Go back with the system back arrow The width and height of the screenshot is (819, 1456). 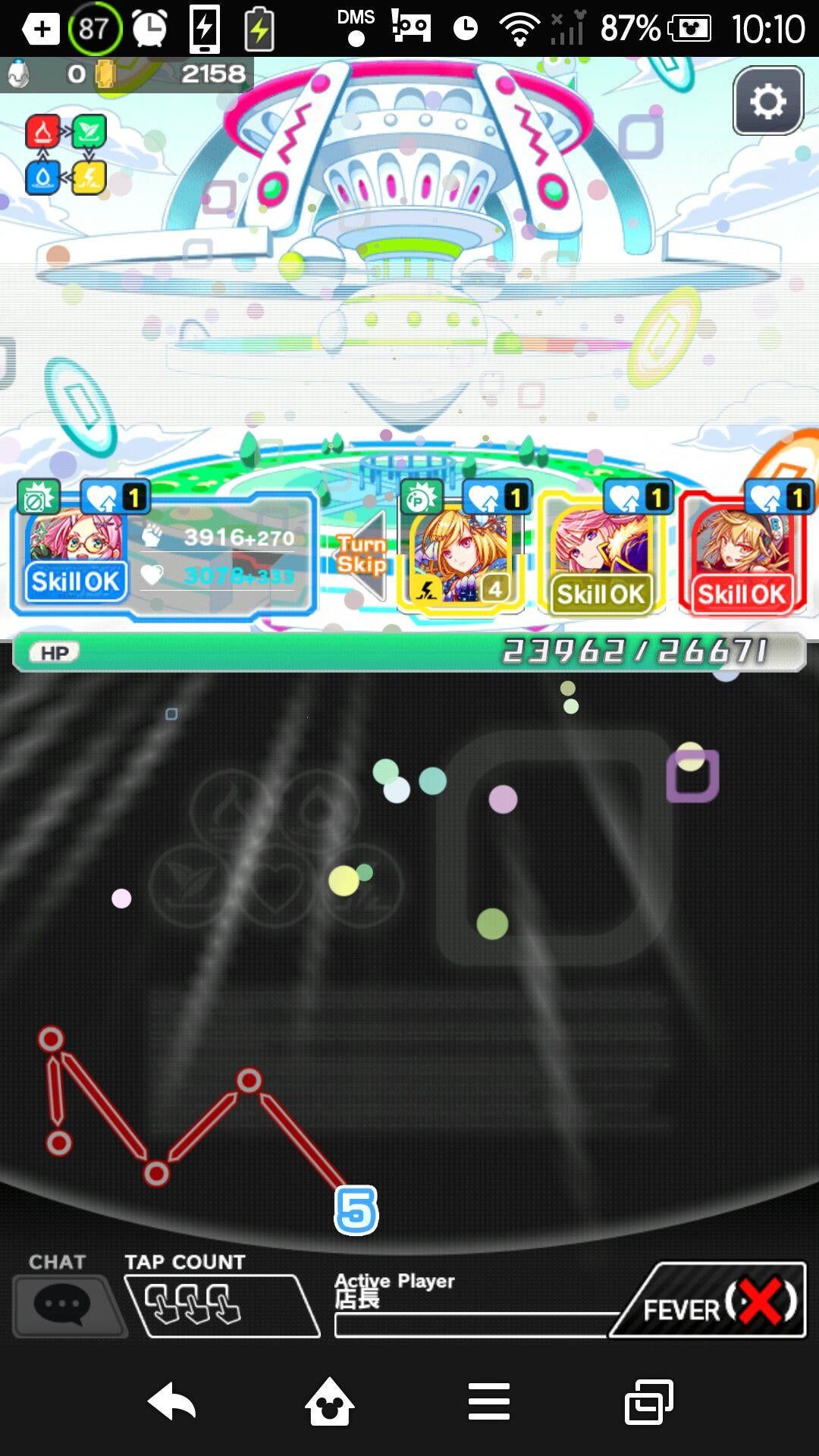coord(172,1401)
